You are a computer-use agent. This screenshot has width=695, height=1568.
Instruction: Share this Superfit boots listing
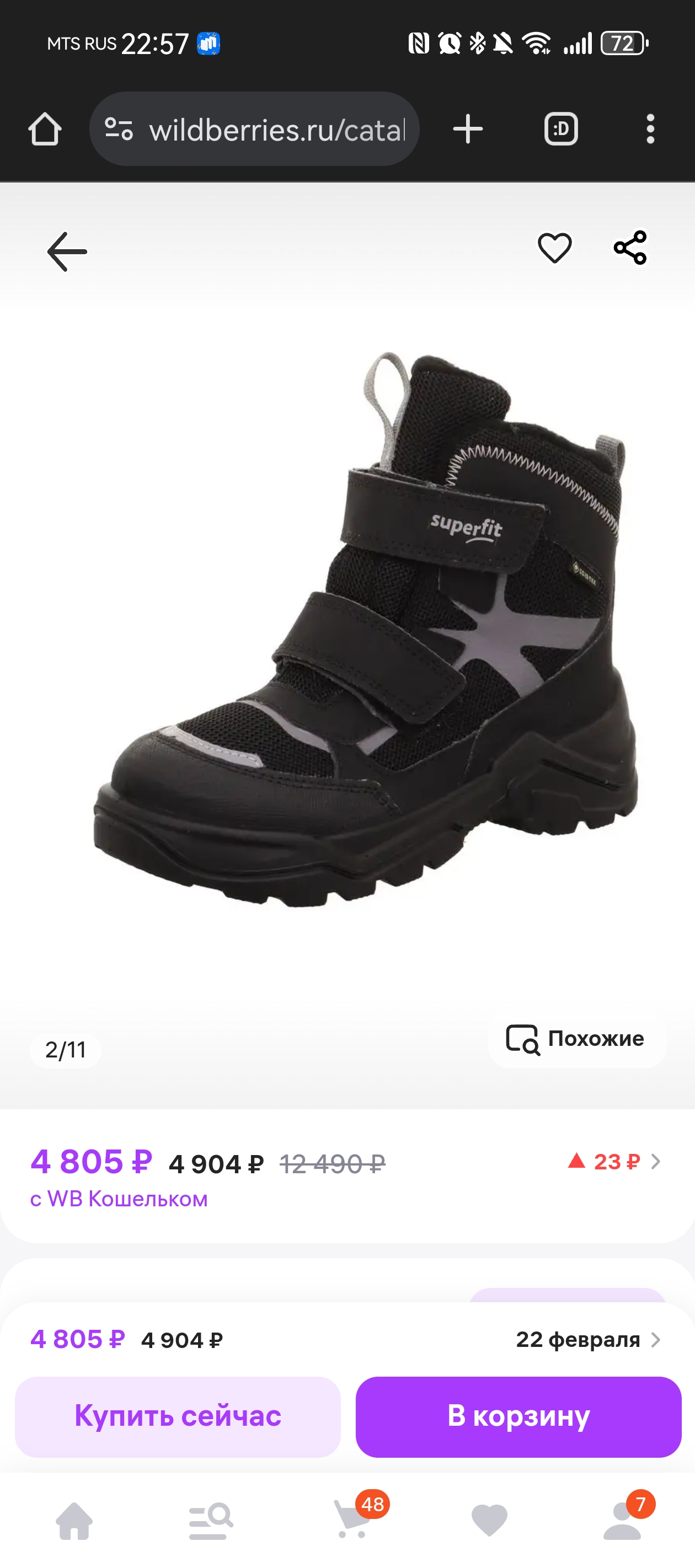(x=630, y=248)
